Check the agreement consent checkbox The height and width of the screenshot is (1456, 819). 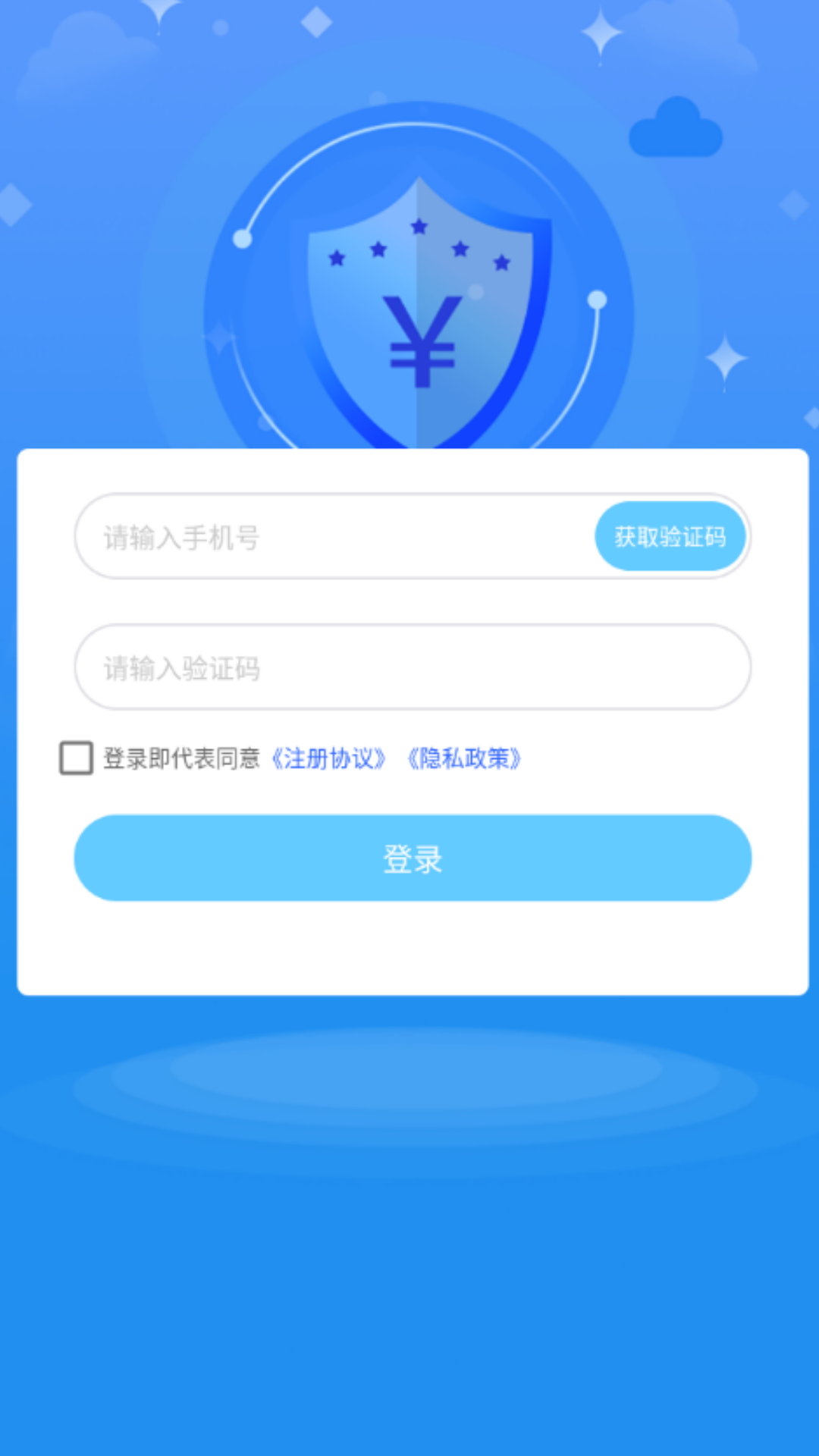76,758
